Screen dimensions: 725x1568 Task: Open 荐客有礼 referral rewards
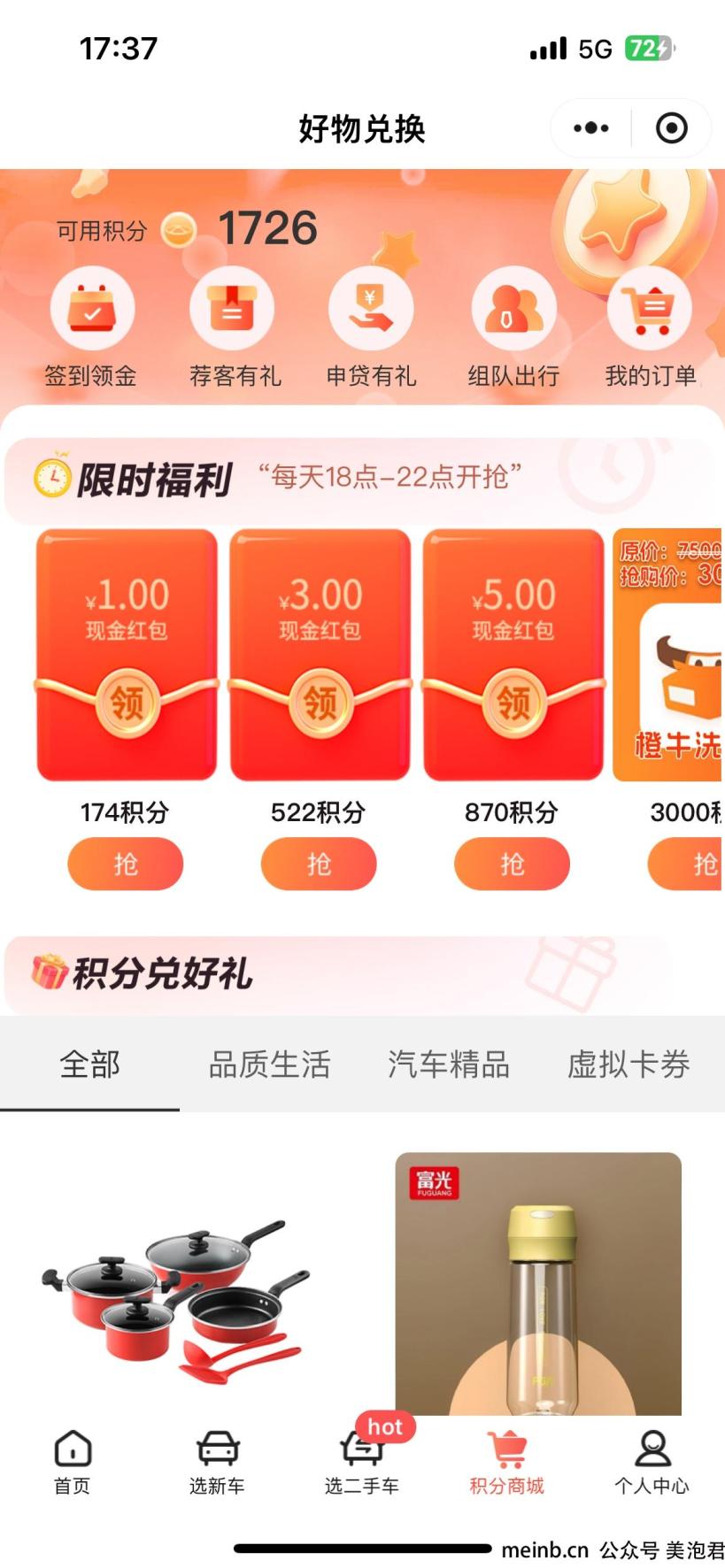point(233,327)
